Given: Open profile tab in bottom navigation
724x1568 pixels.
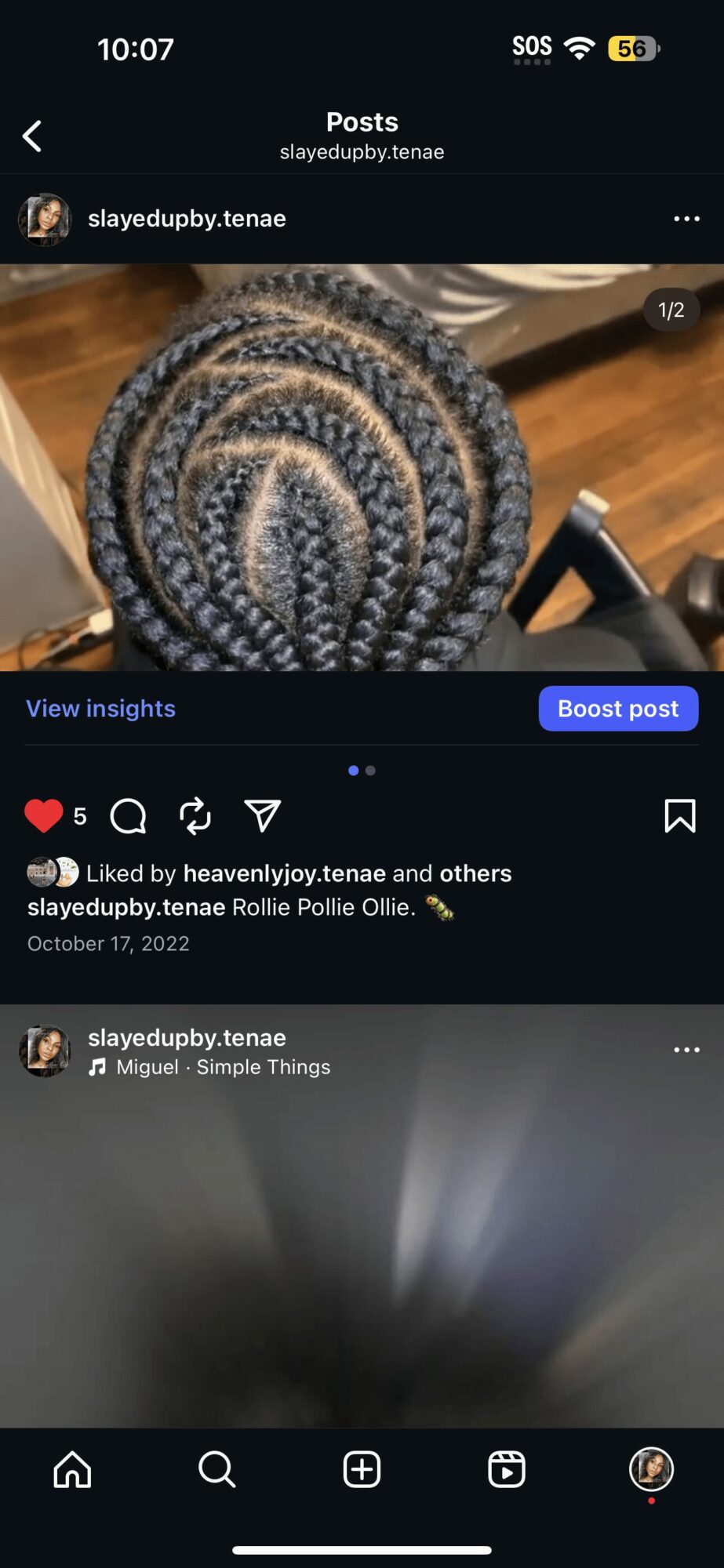Looking at the screenshot, I should [651, 1469].
